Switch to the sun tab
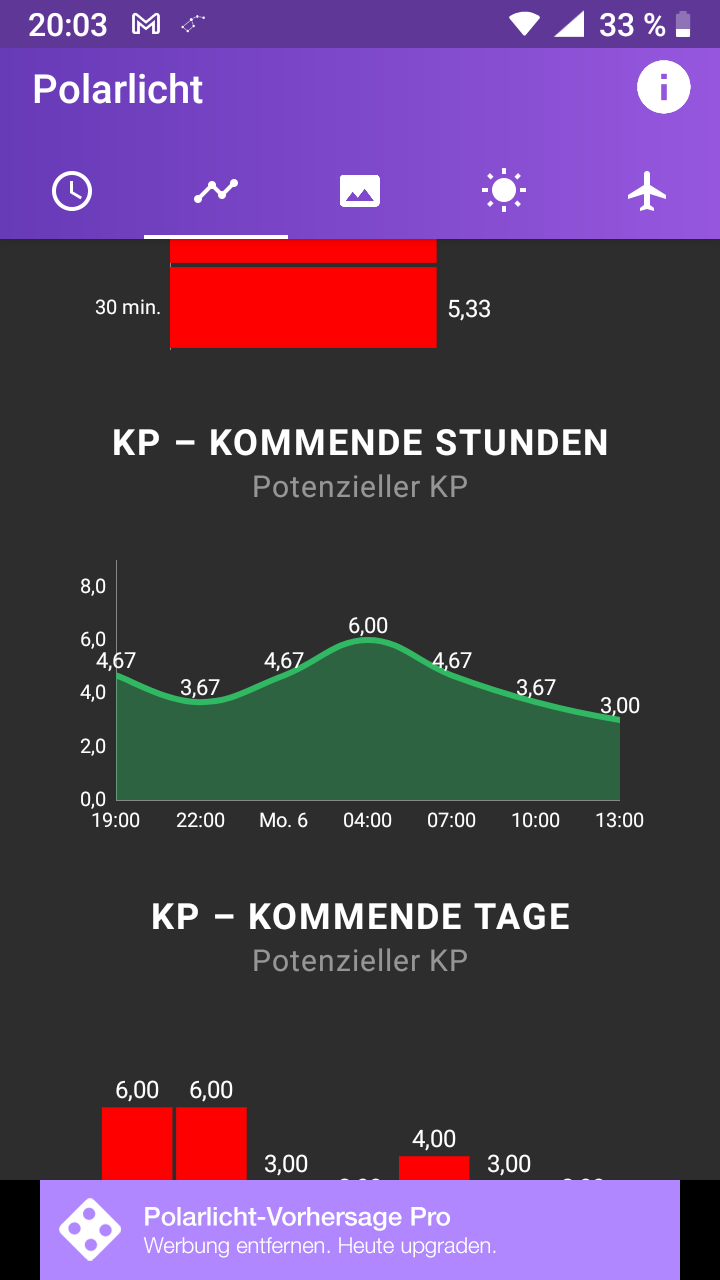The height and width of the screenshot is (1280, 720). 504,190
